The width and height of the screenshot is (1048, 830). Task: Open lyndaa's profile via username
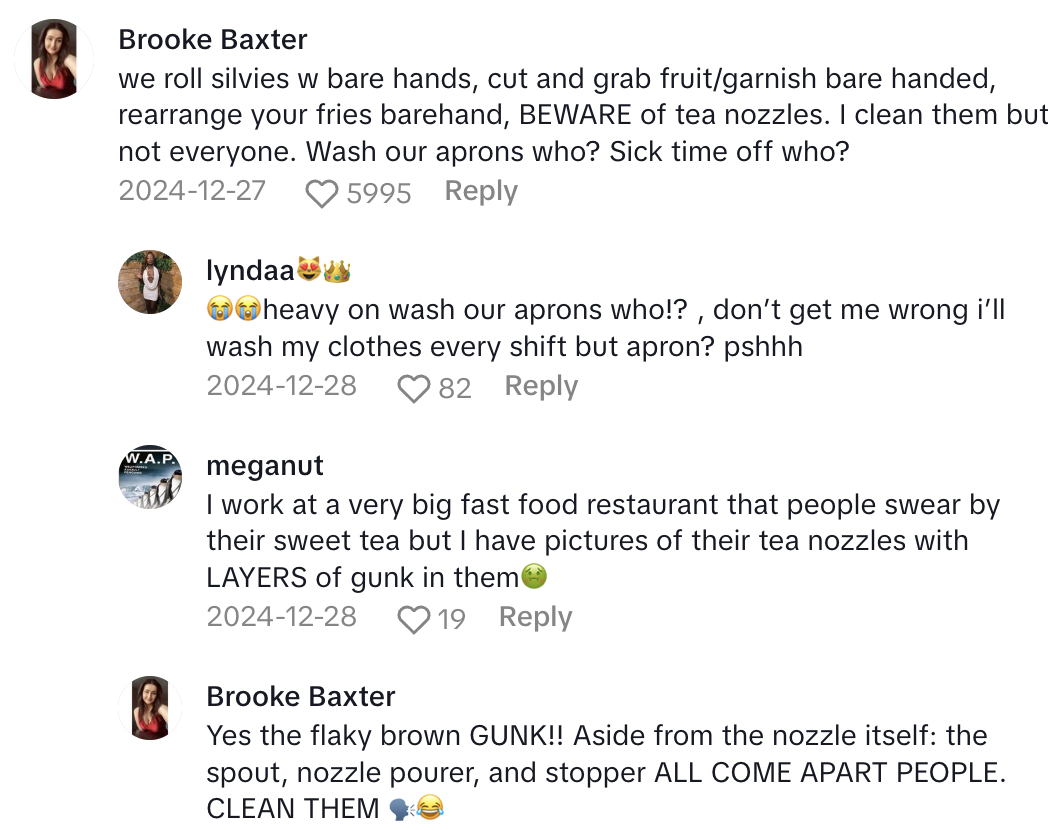250,270
